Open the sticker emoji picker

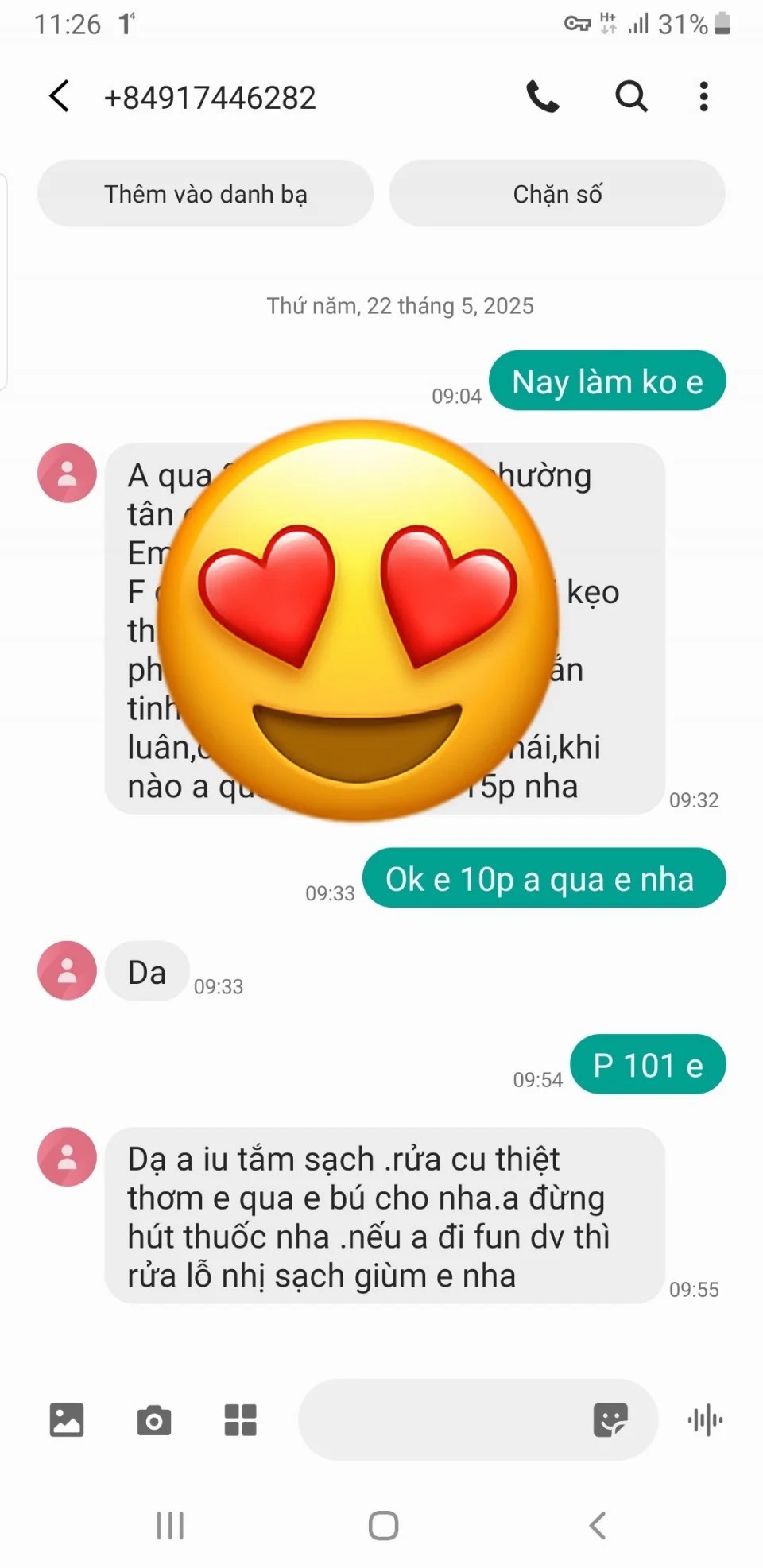(x=610, y=1419)
